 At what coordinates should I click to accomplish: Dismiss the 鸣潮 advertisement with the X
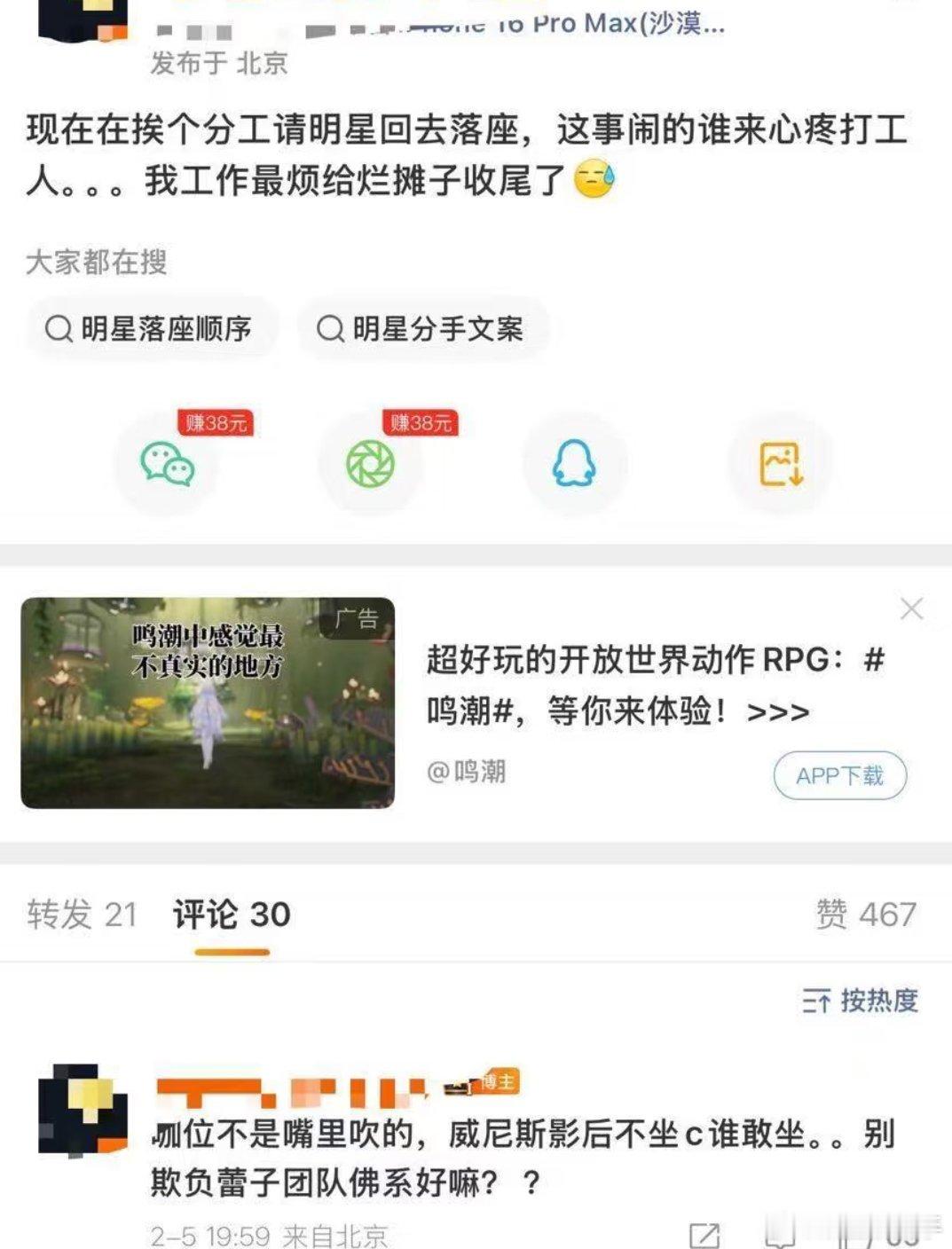[911, 609]
